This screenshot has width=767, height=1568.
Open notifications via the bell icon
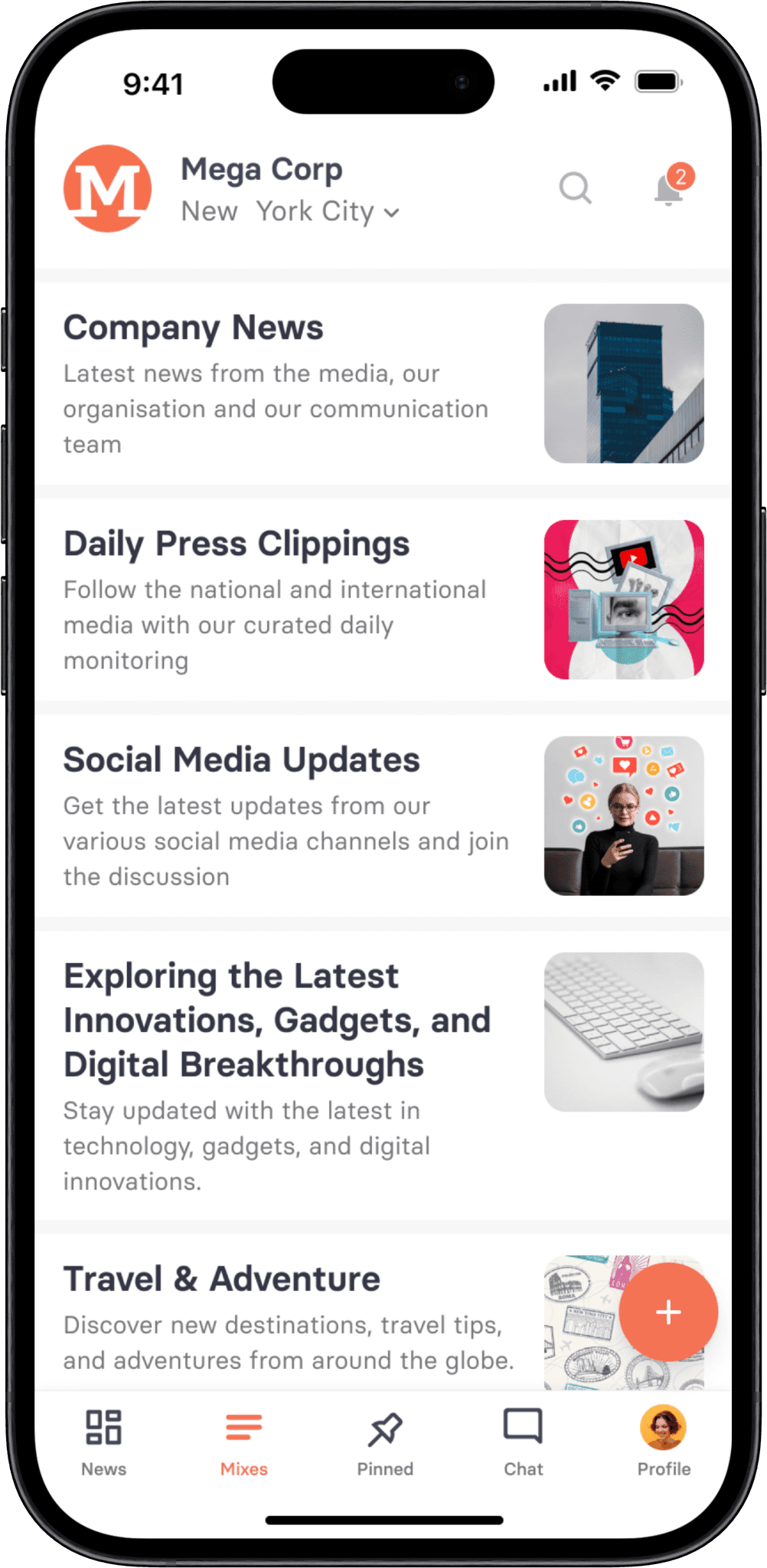(667, 193)
